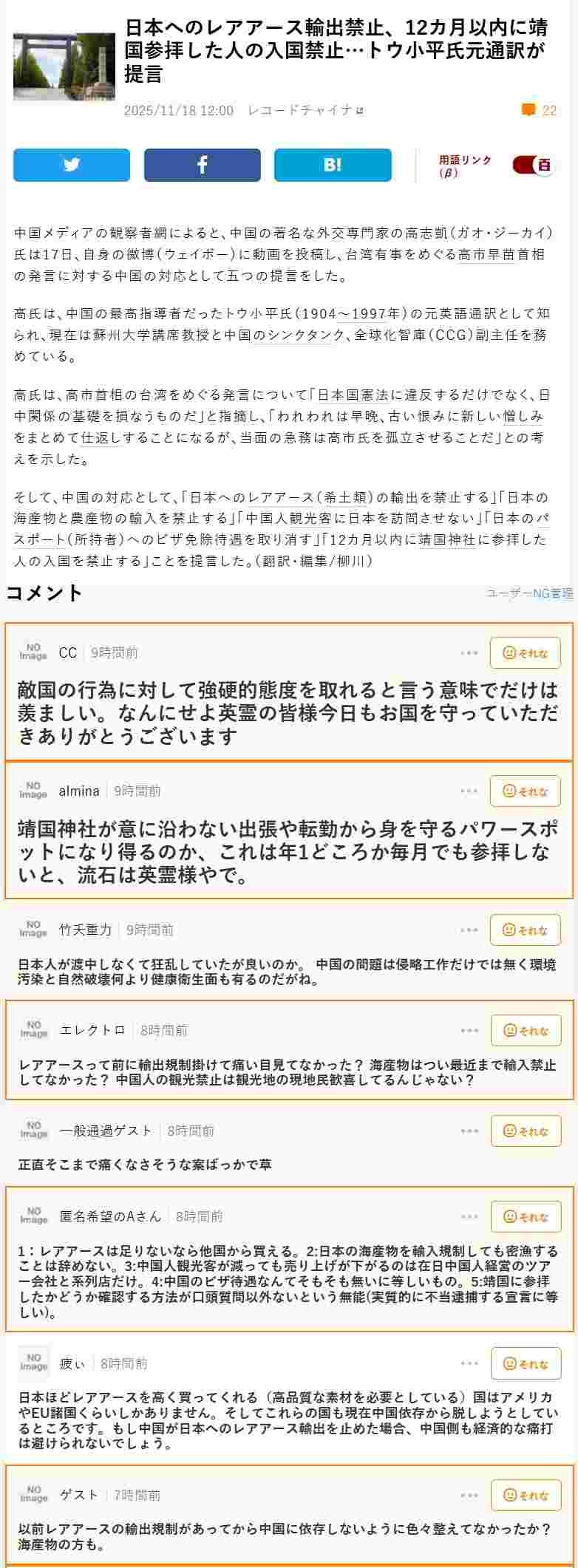This screenshot has height=1568, width=578.
Task: Open the article's shrine thumbnail image
Action: pos(64,67)
